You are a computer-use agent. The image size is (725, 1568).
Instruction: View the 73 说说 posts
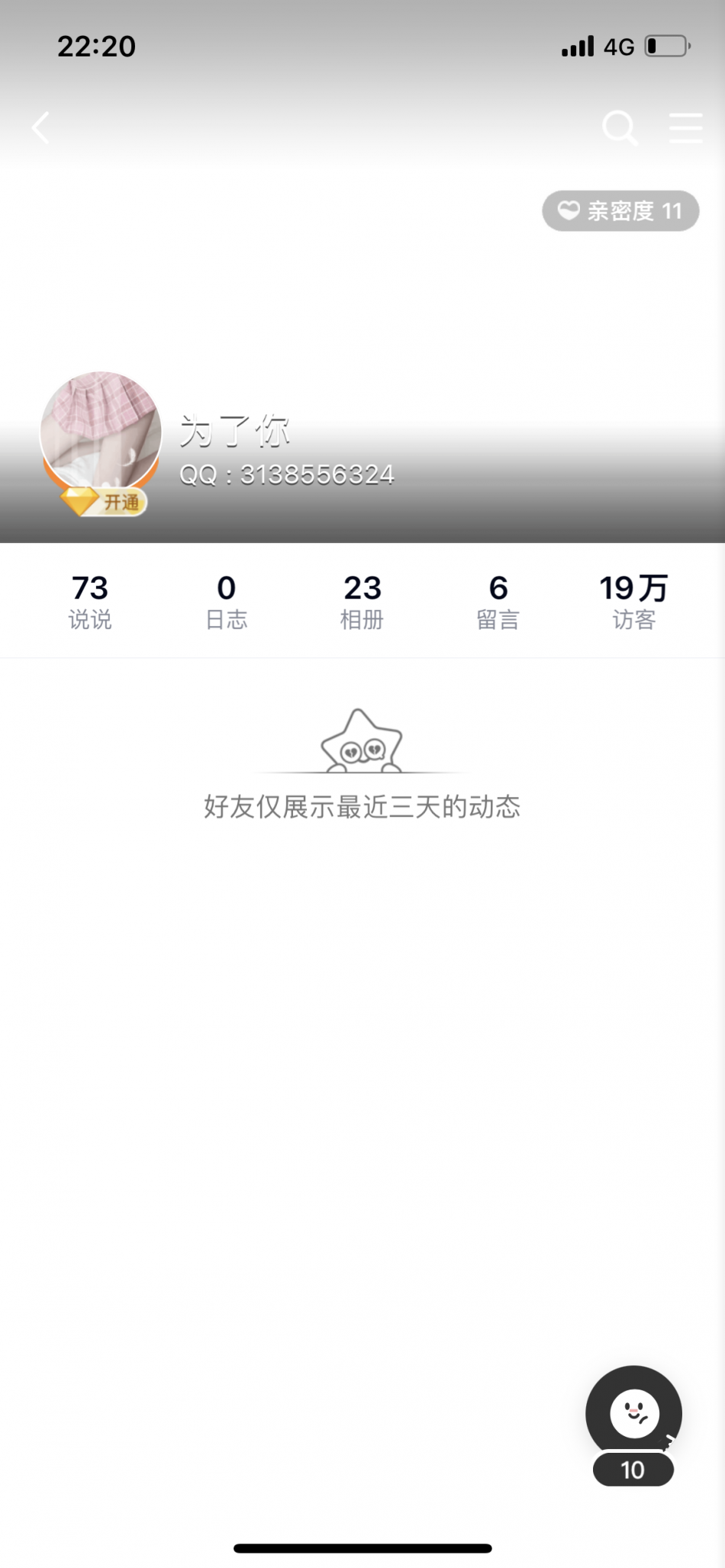(90, 601)
